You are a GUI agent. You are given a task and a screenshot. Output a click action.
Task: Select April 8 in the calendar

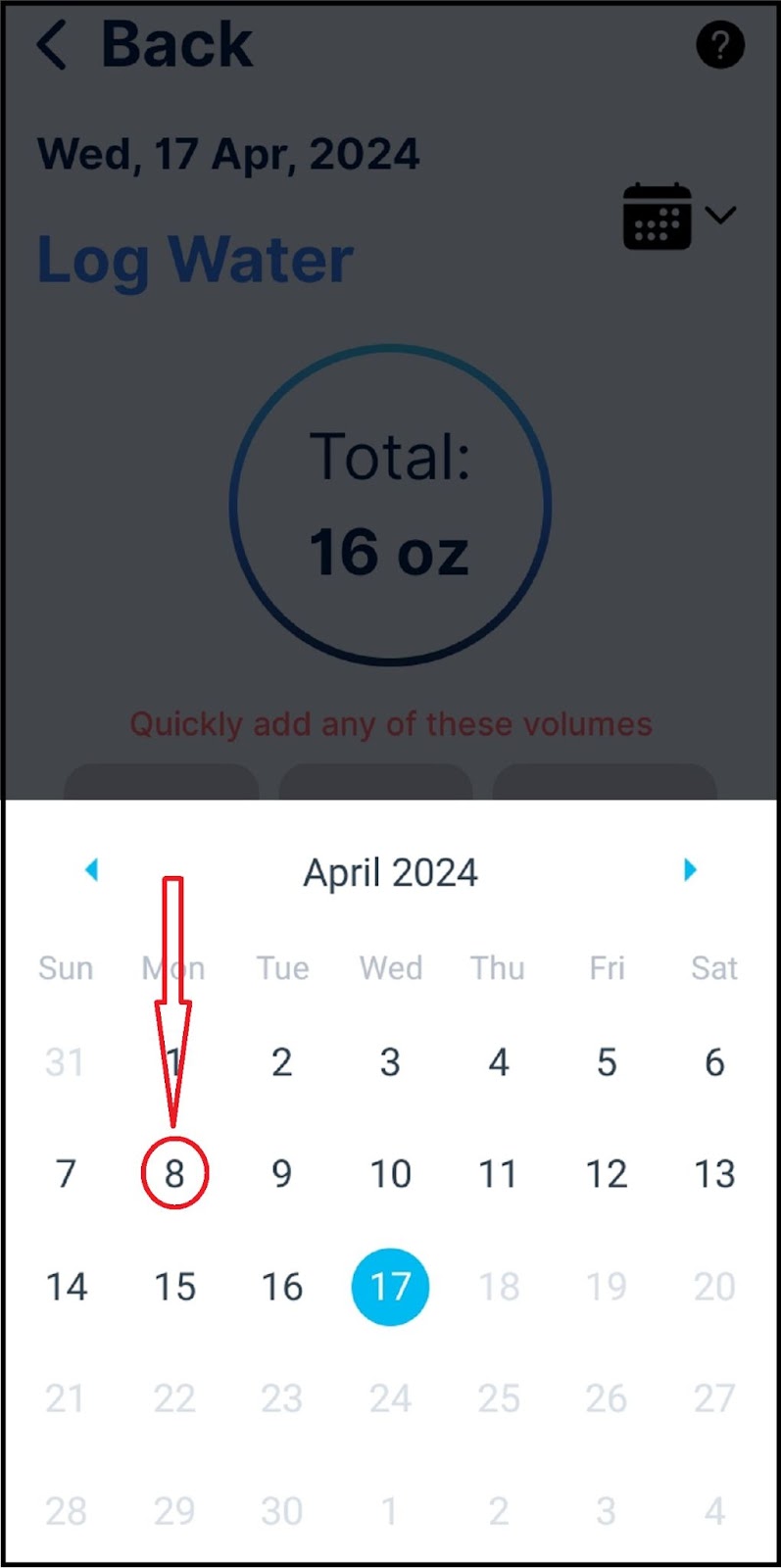[174, 1173]
